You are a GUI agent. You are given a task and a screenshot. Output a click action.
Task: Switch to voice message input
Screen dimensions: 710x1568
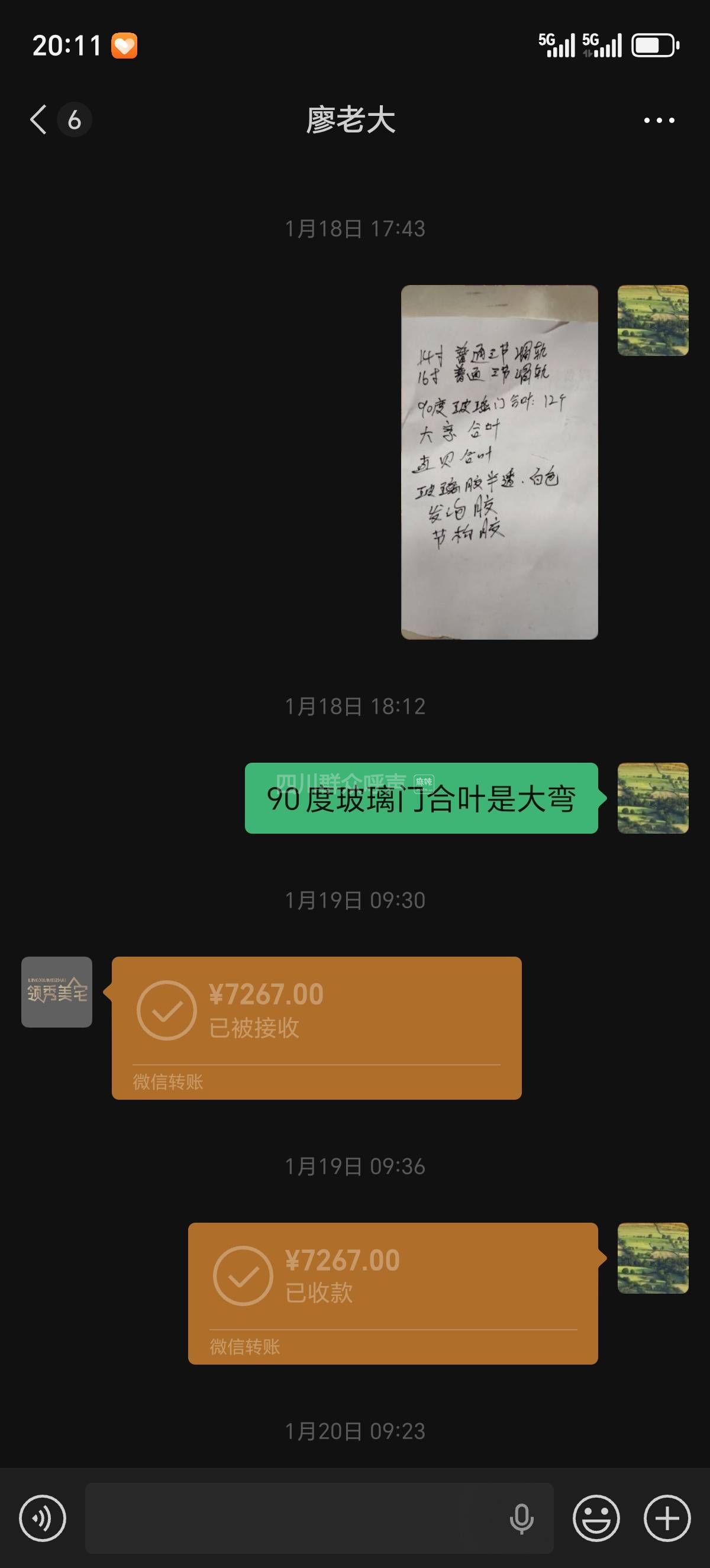click(42, 1518)
